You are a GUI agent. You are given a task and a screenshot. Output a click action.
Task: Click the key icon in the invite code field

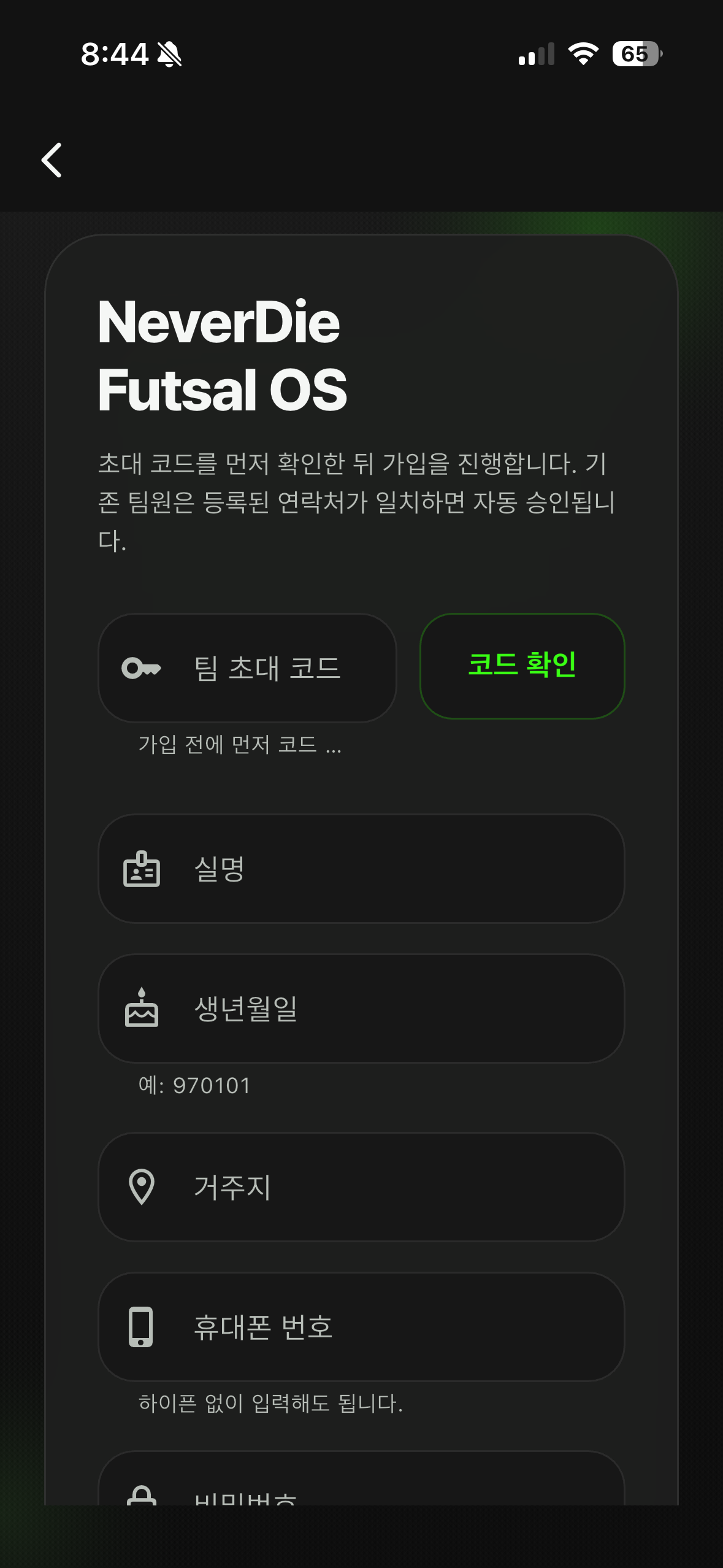coord(142,668)
